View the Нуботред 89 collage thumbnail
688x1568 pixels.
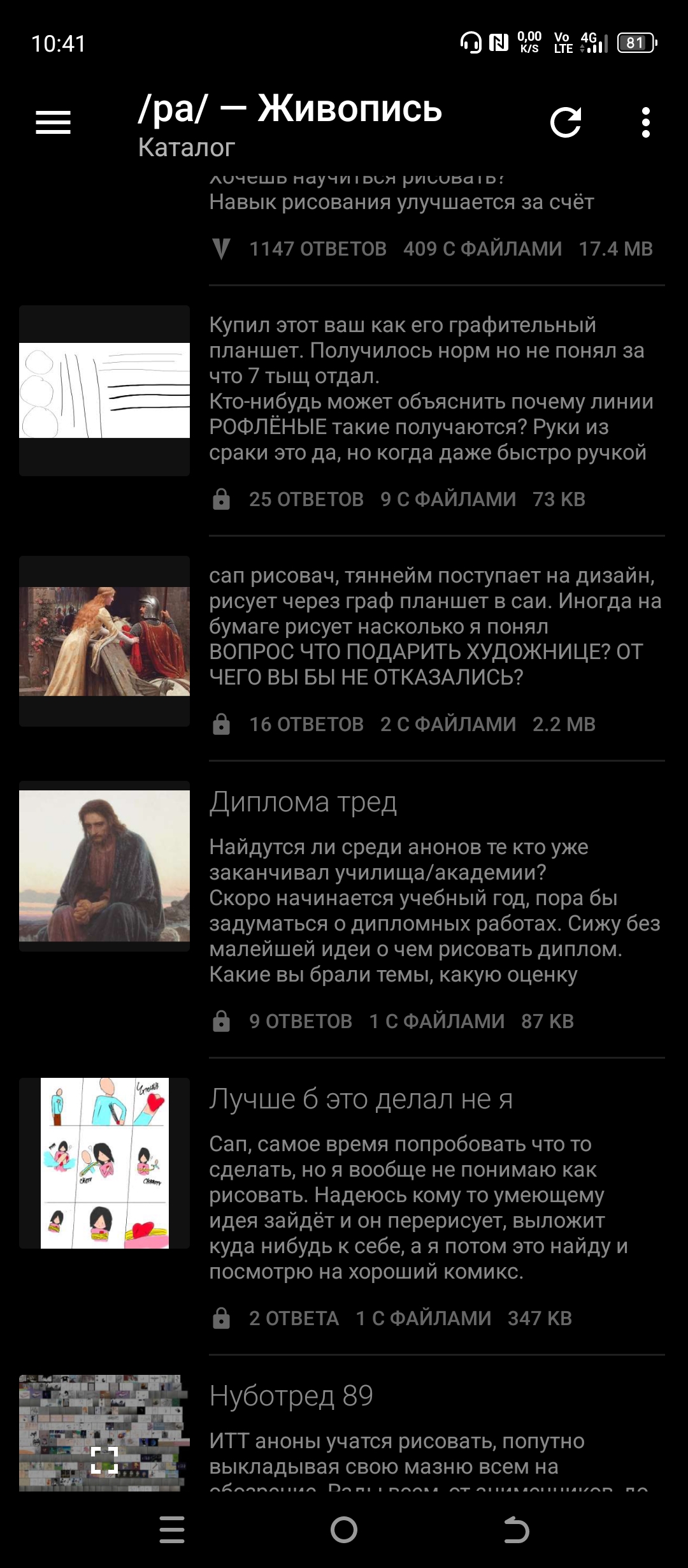[104, 1433]
